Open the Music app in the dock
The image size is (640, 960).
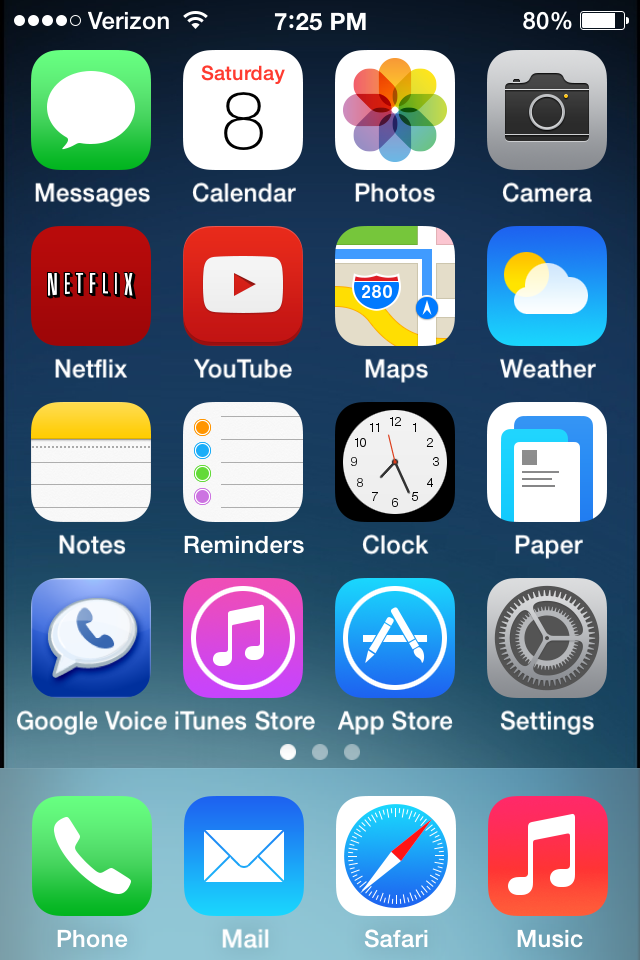(x=547, y=856)
